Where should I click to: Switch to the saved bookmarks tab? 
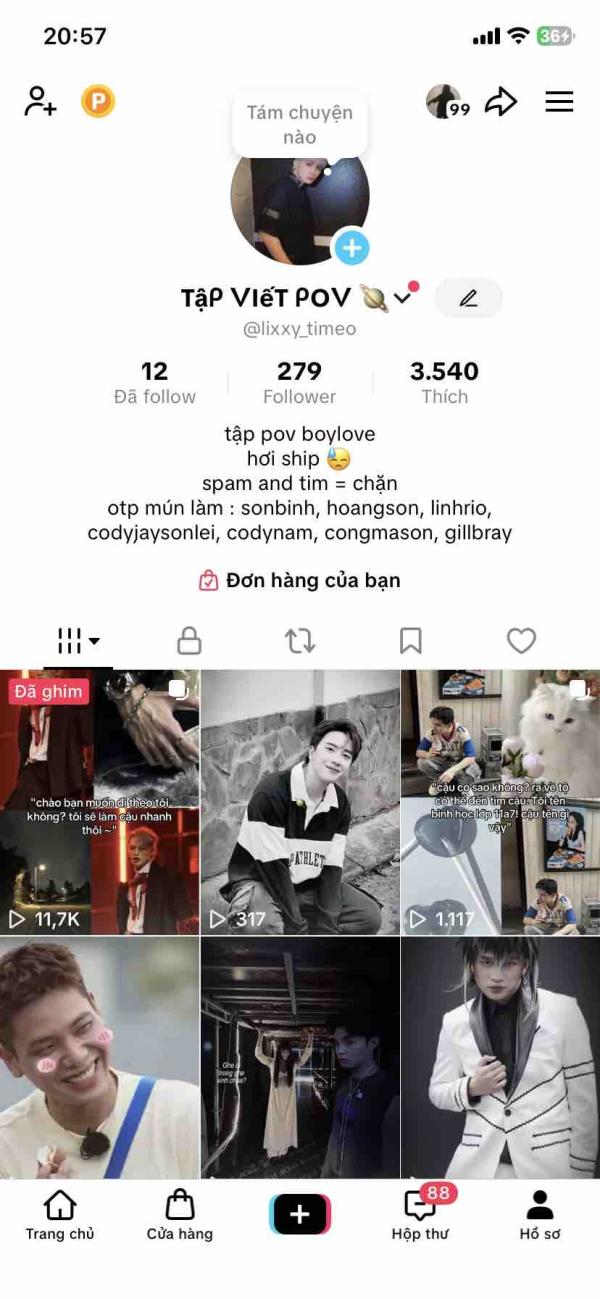(x=411, y=641)
